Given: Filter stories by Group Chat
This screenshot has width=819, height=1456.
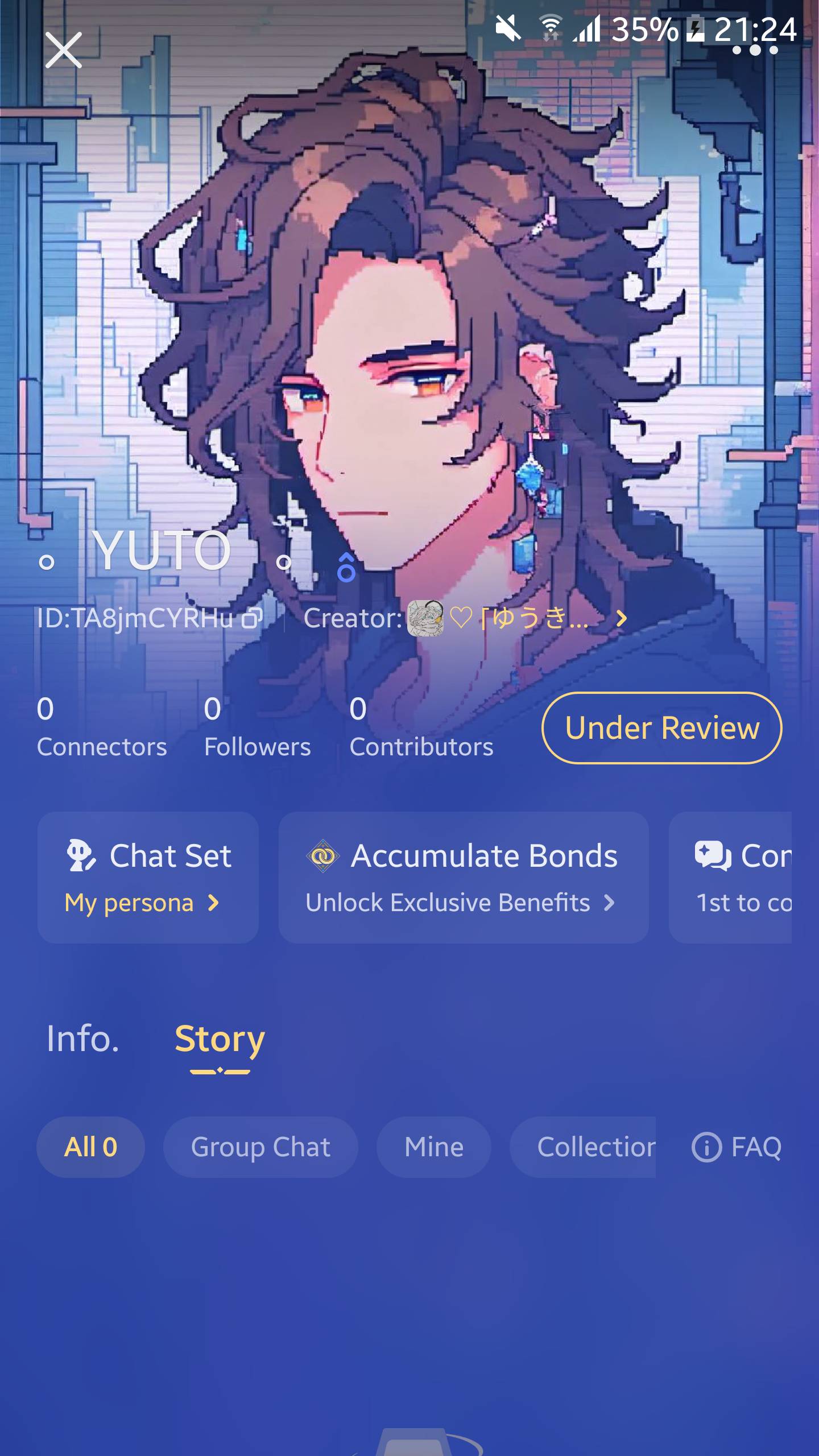Looking at the screenshot, I should 260,1147.
